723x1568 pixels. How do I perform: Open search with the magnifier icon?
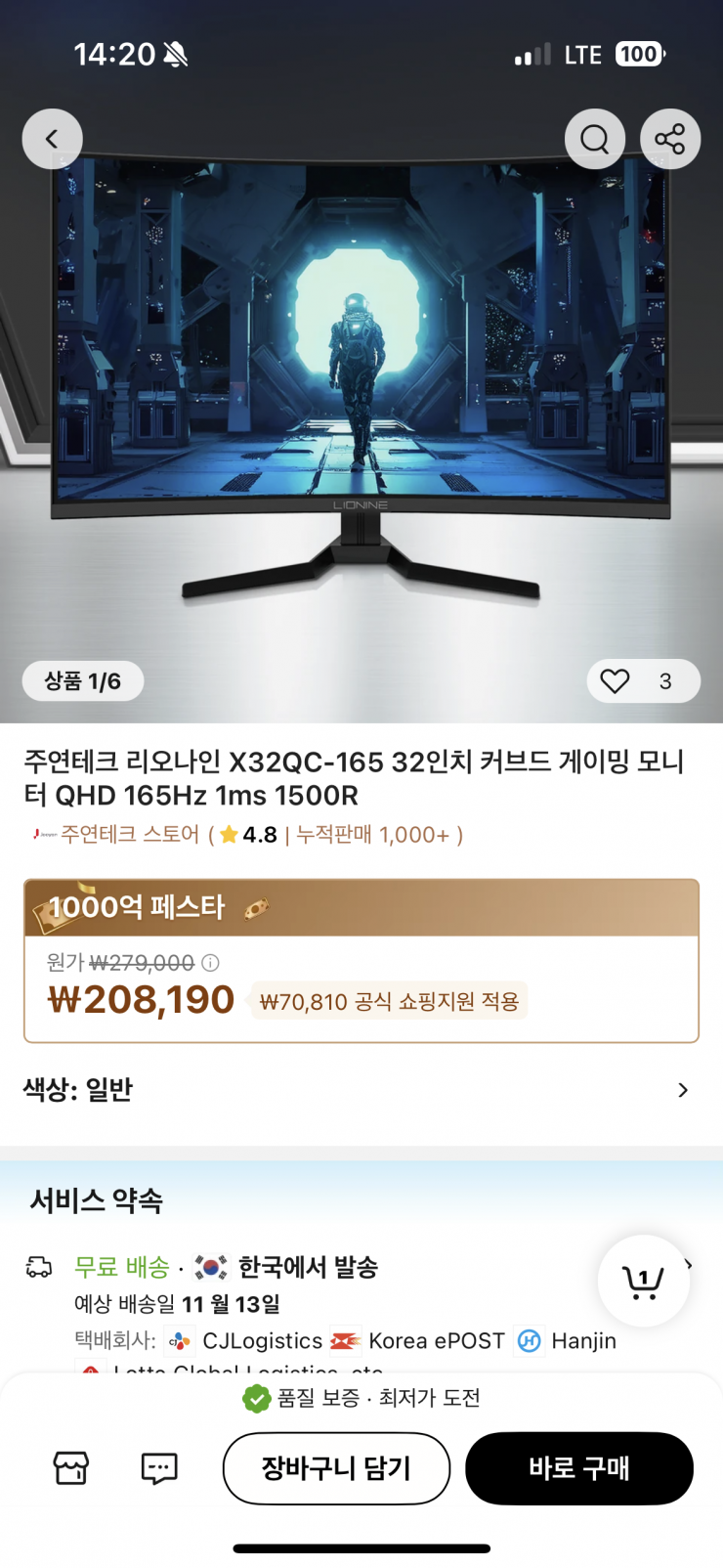(594, 139)
